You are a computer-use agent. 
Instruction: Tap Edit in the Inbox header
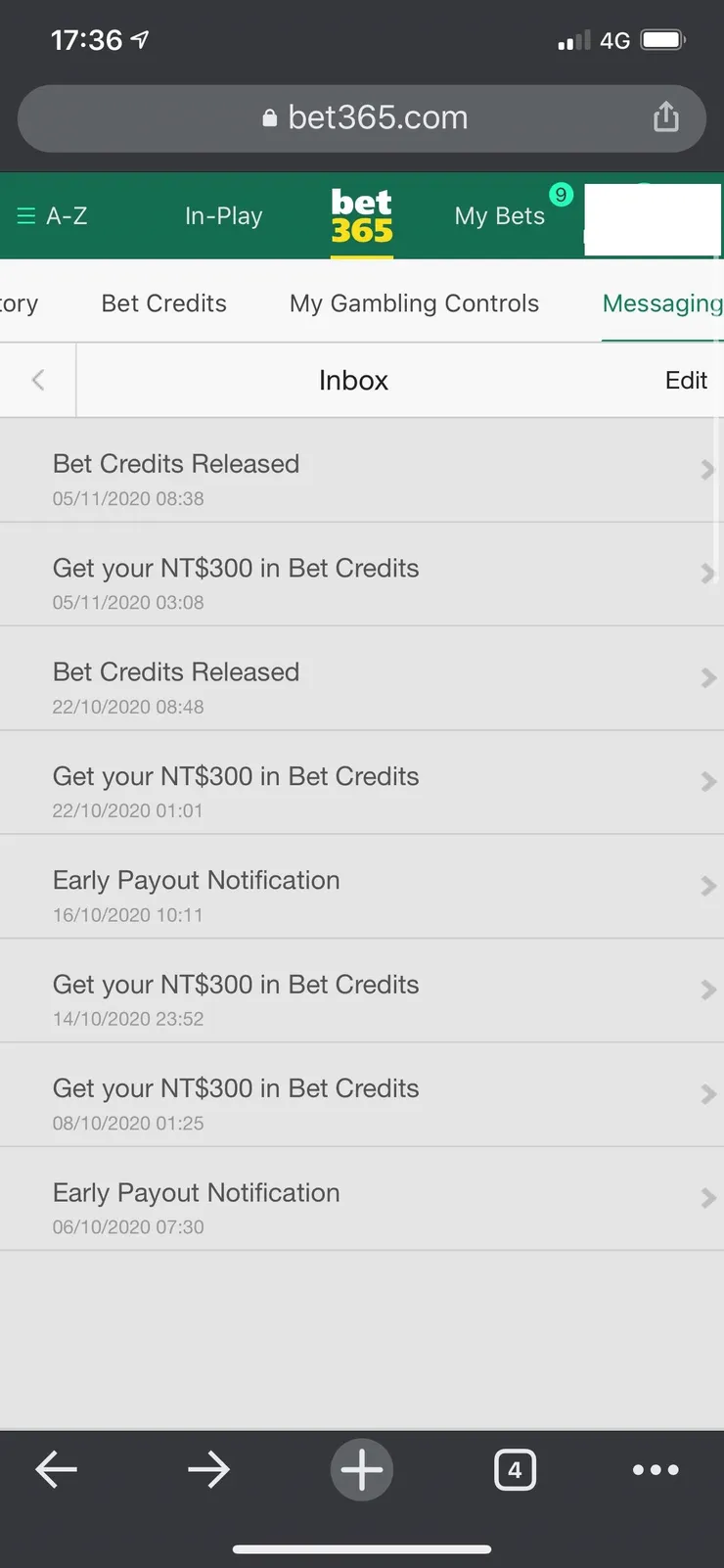tap(686, 381)
